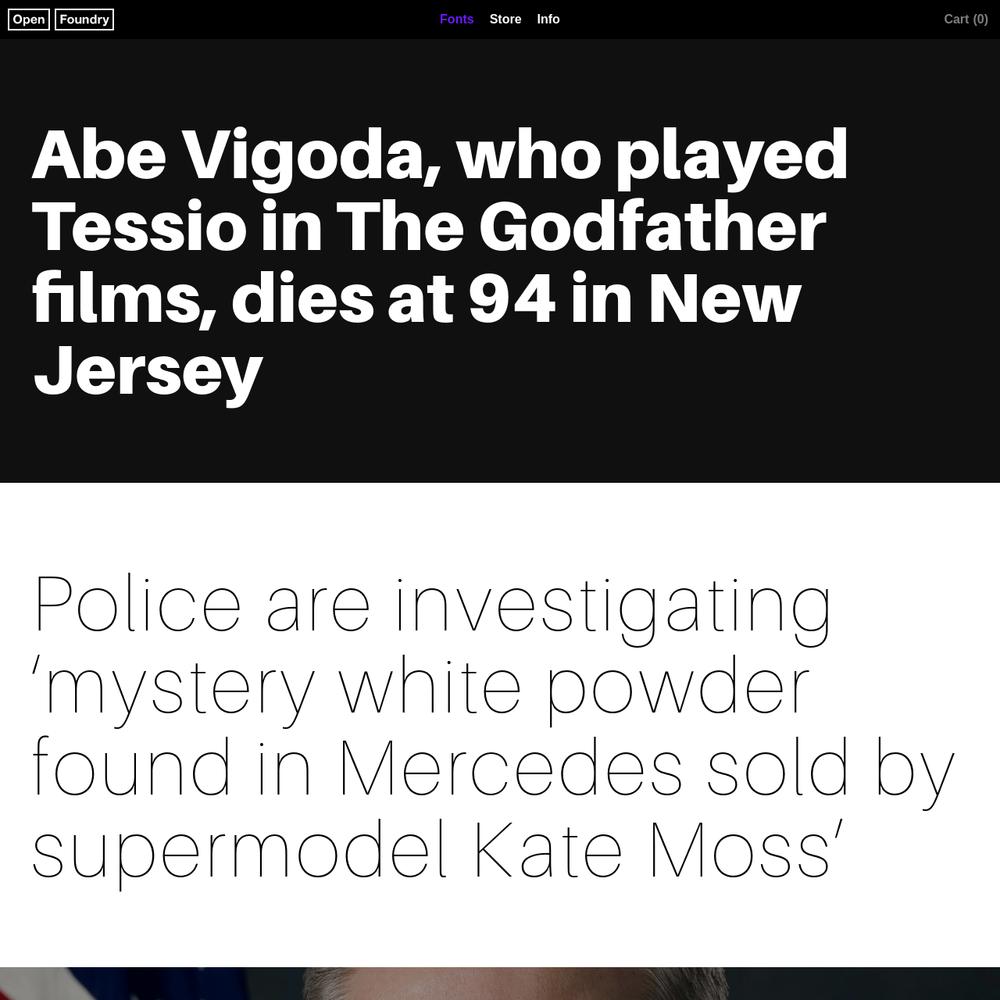This screenshot has width=1000, height=1000.
Task: Open the shopping Cart
Action: click(x=965, y=19)
